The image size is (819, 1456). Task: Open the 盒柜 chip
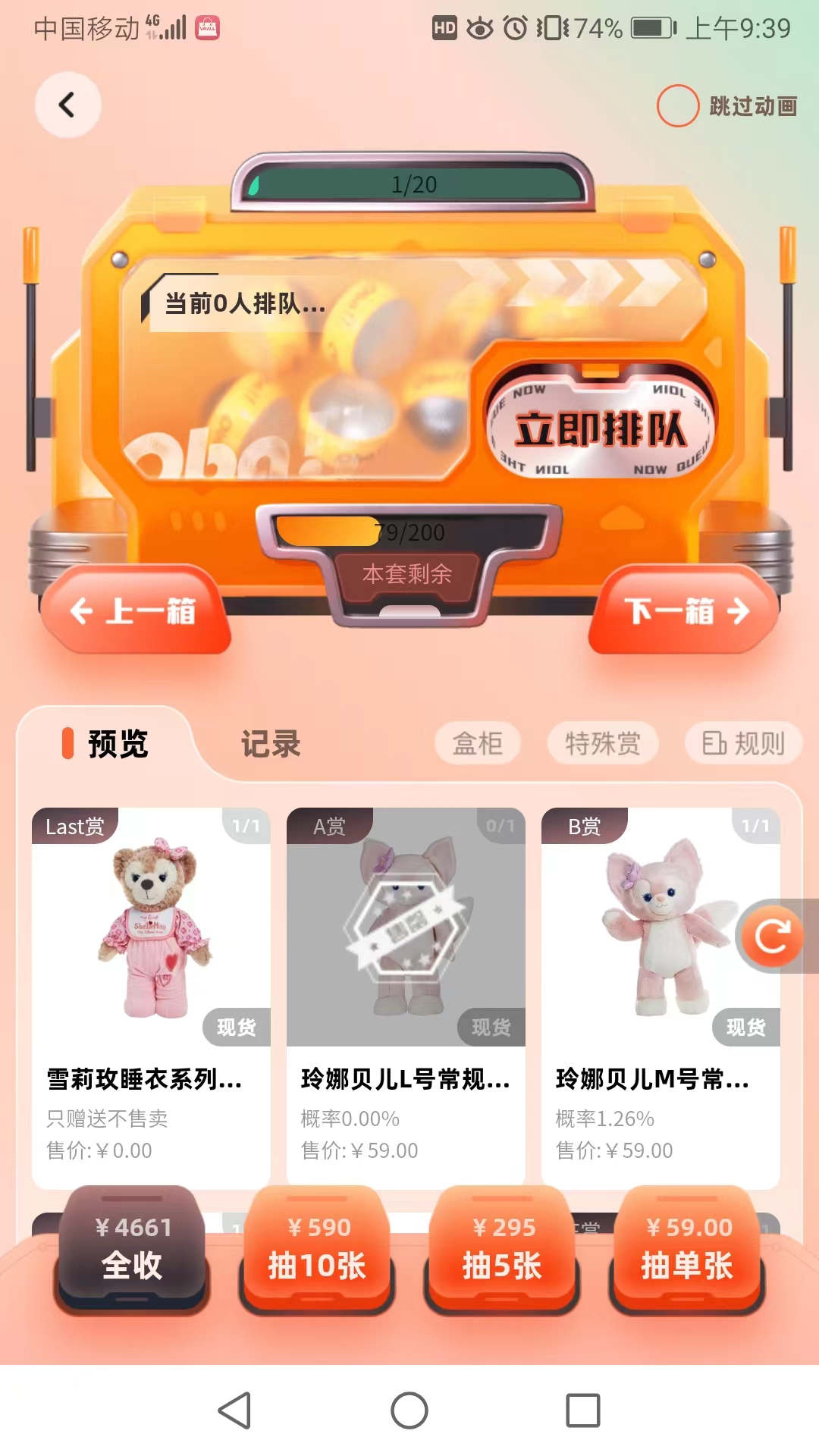[477, 743]
